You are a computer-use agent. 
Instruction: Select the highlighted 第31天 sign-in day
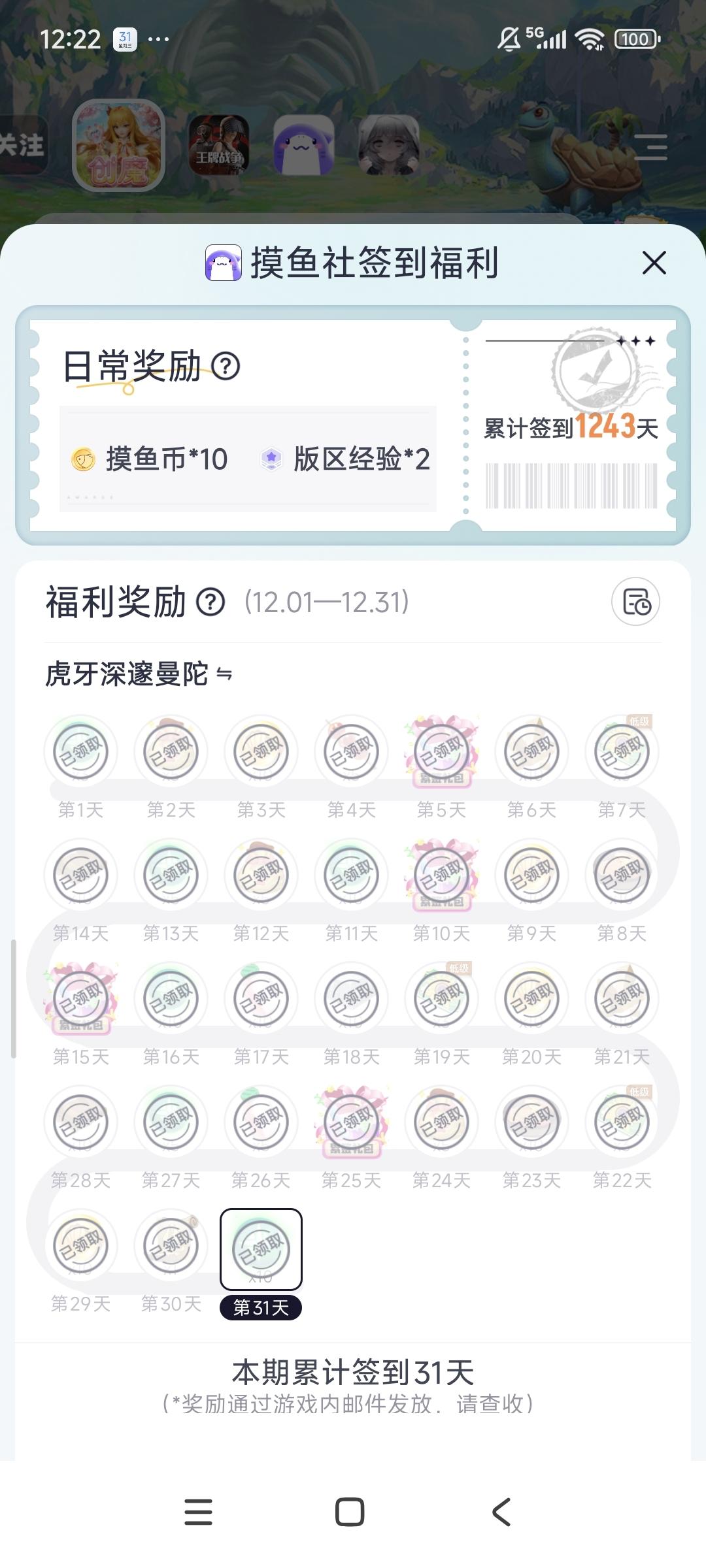tap(260, 1247)
